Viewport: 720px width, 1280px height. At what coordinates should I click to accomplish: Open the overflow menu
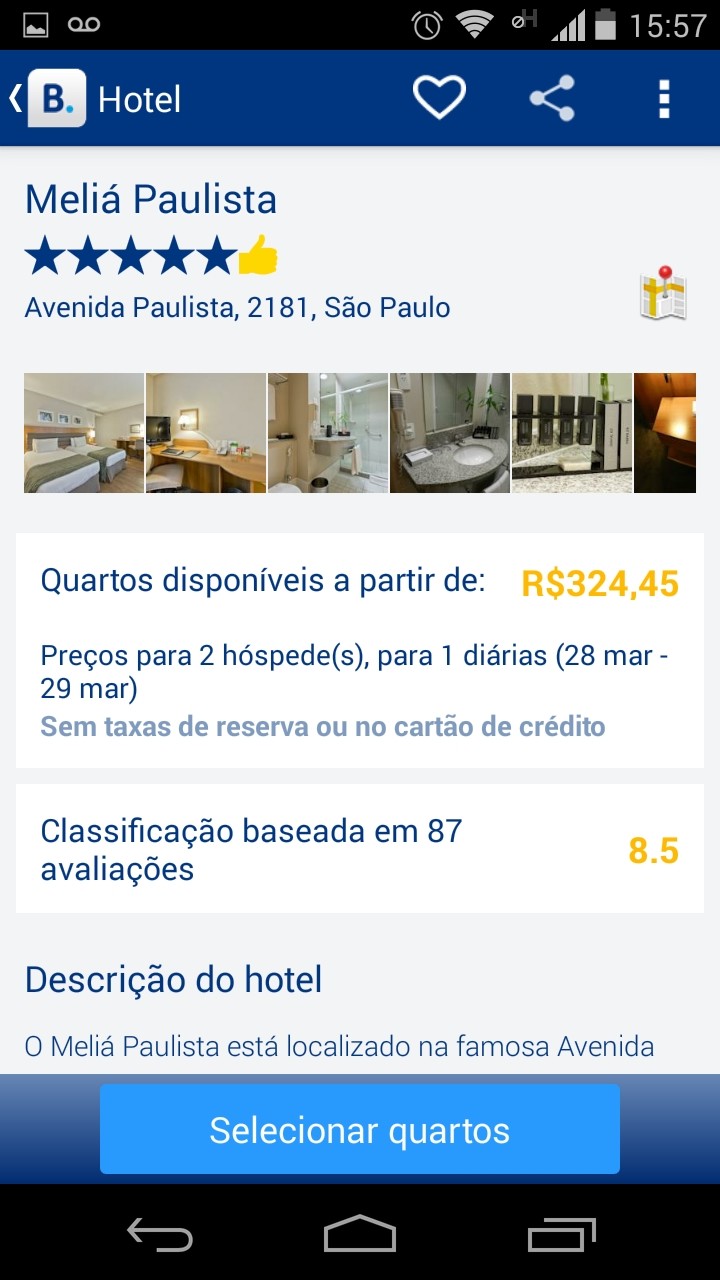(664, 98)
